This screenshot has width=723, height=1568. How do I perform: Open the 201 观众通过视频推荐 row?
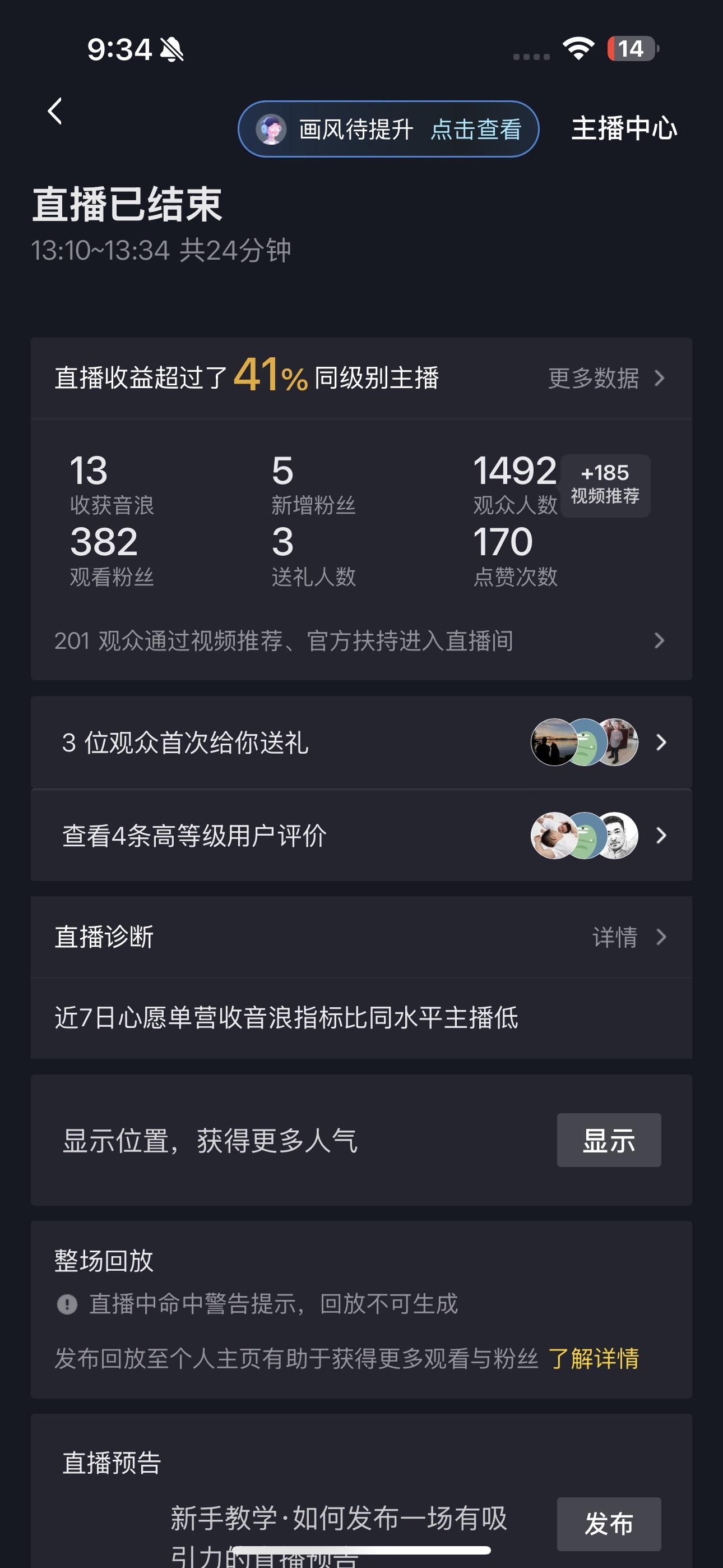click(360, 641)
